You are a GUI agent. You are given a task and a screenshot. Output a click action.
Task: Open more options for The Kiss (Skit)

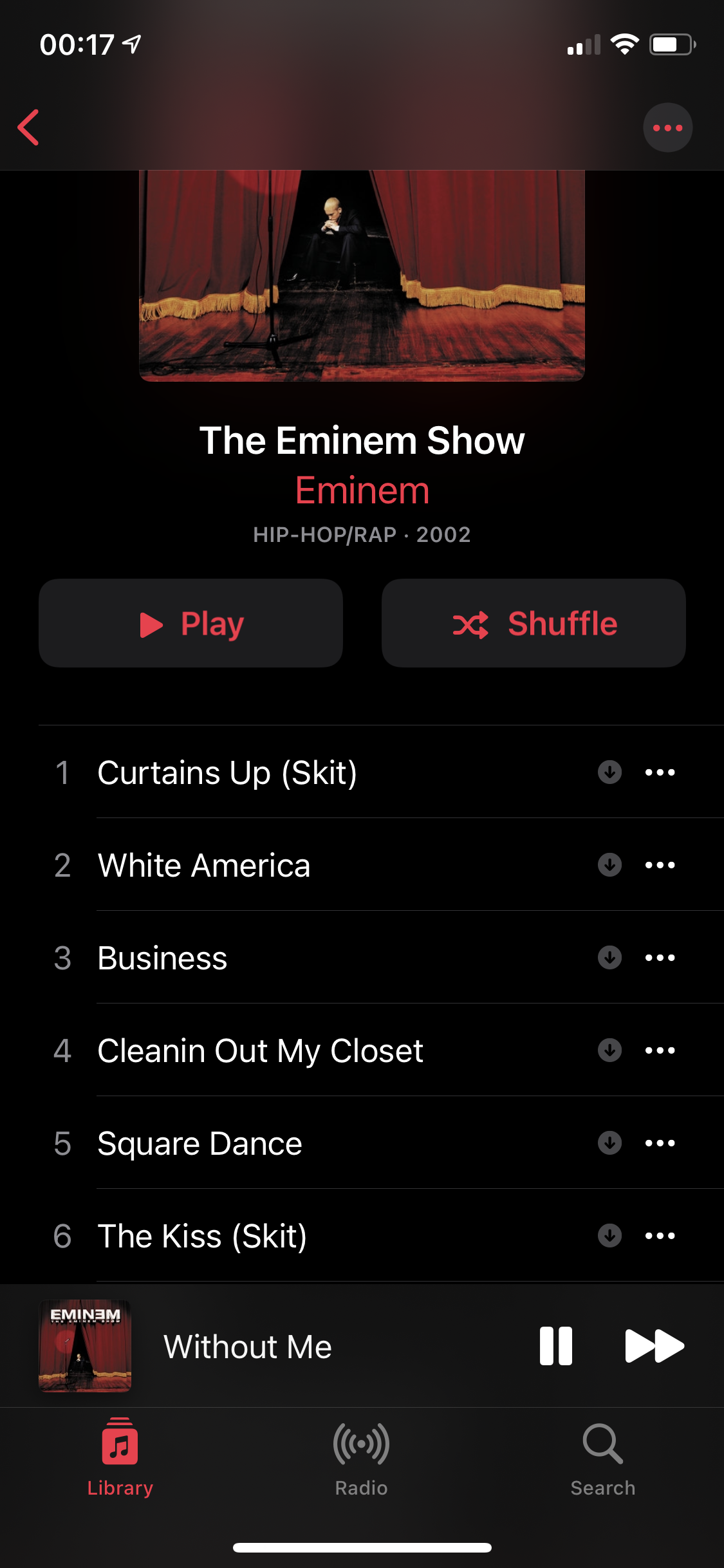click(660, 1236)
